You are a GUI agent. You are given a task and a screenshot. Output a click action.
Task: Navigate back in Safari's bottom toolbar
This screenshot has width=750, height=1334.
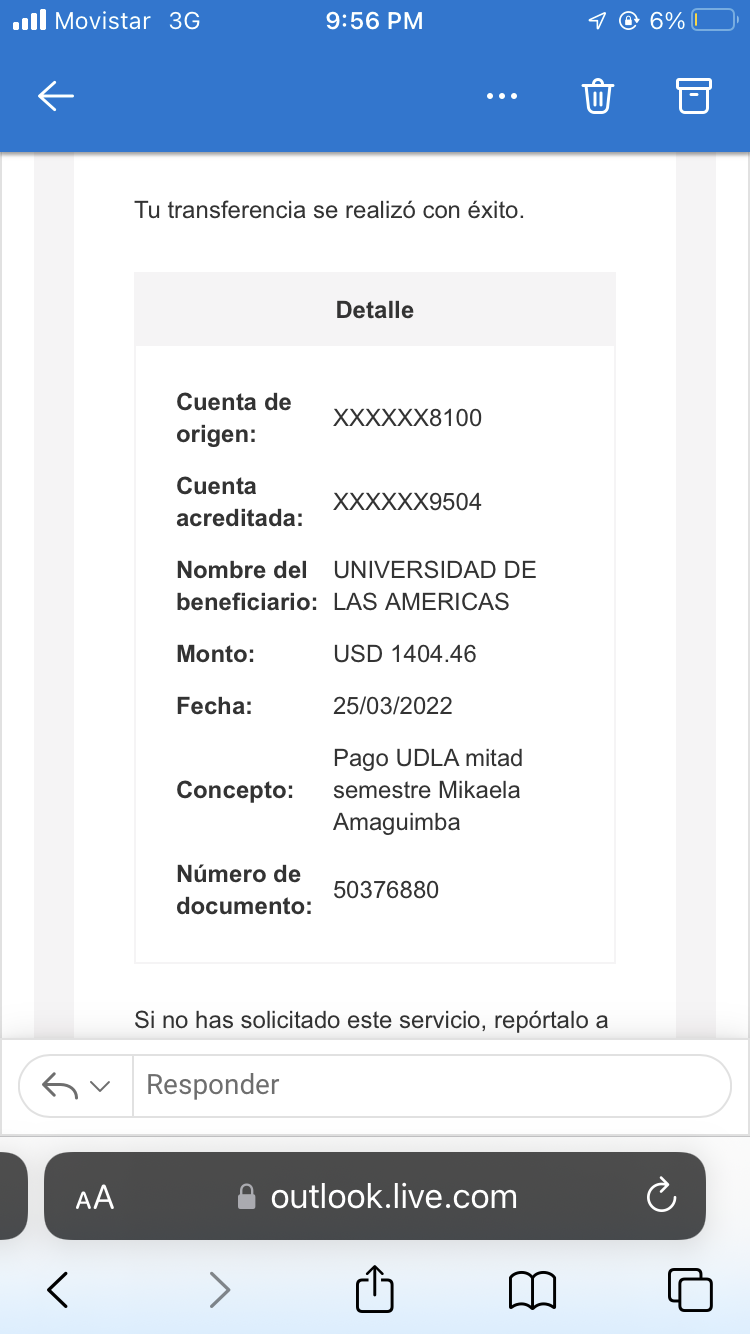[58, 1290]
